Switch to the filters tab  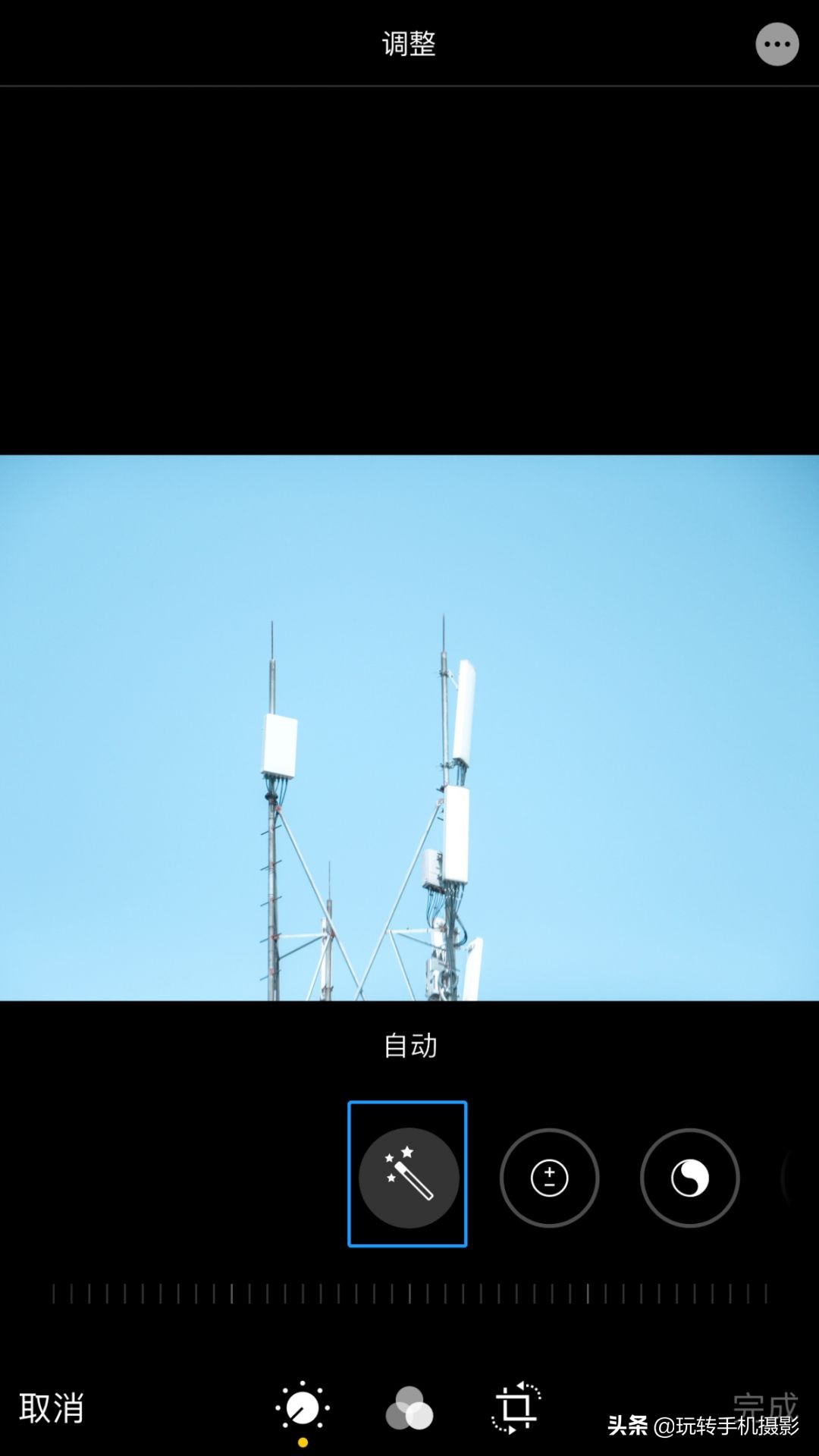409,1409
